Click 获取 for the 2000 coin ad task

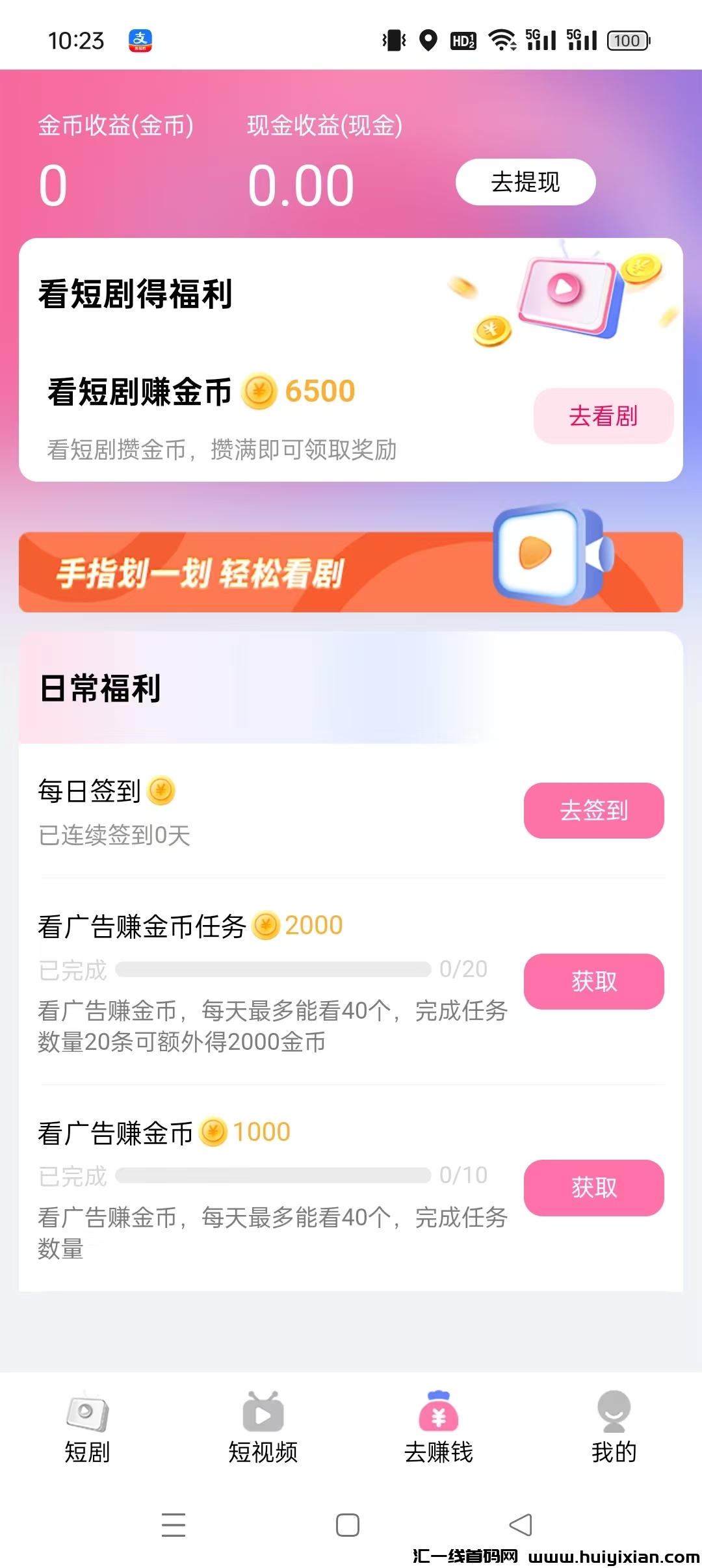[x=593, y=982]
